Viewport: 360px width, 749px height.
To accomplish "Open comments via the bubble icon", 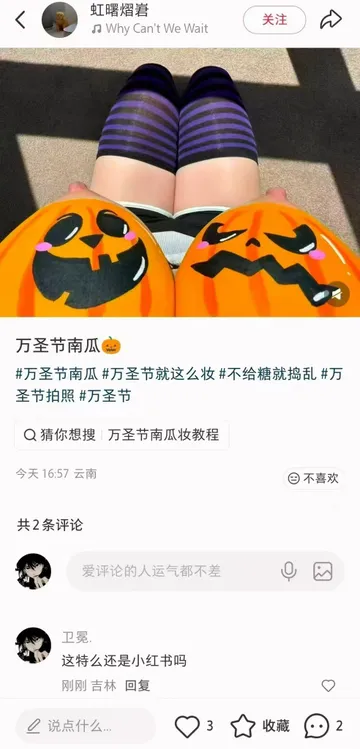I will click(x=317, y=727).
